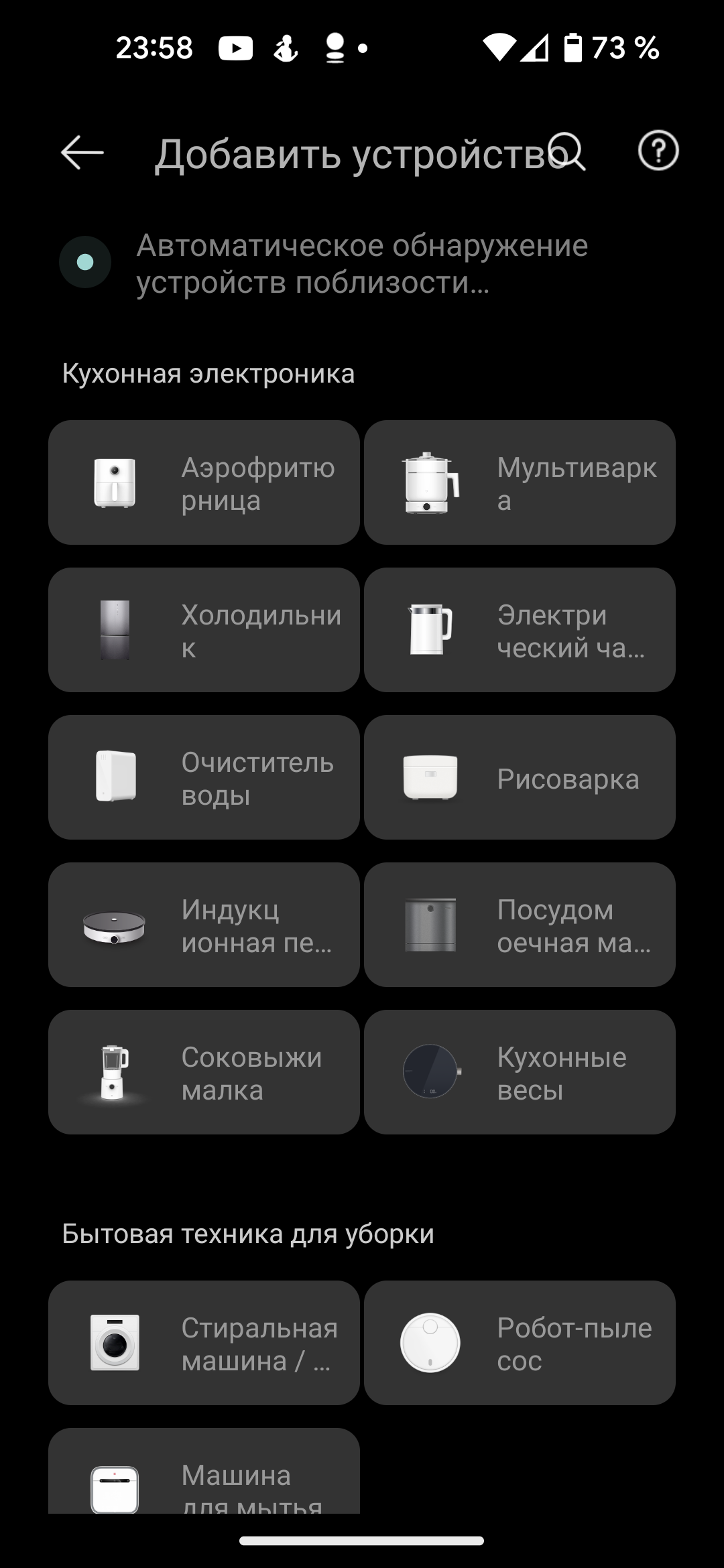Image resolution: width=724 pixels, height=1568 pixels.
Task: Go back using the arrow icon
Action: pos(82,153)
